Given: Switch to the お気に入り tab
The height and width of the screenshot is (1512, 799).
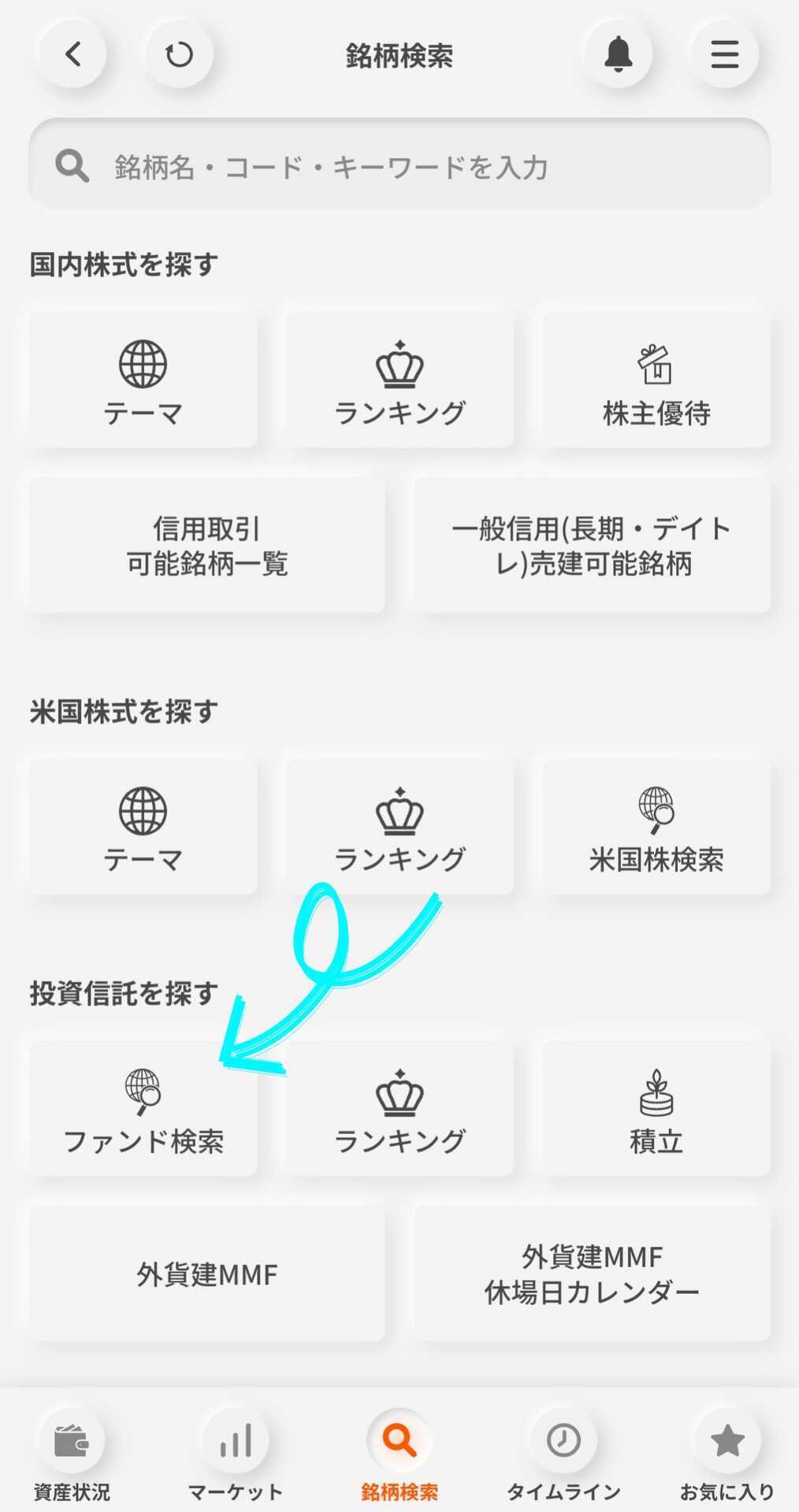Looking at the screenshot, I should pos(727,1457).
